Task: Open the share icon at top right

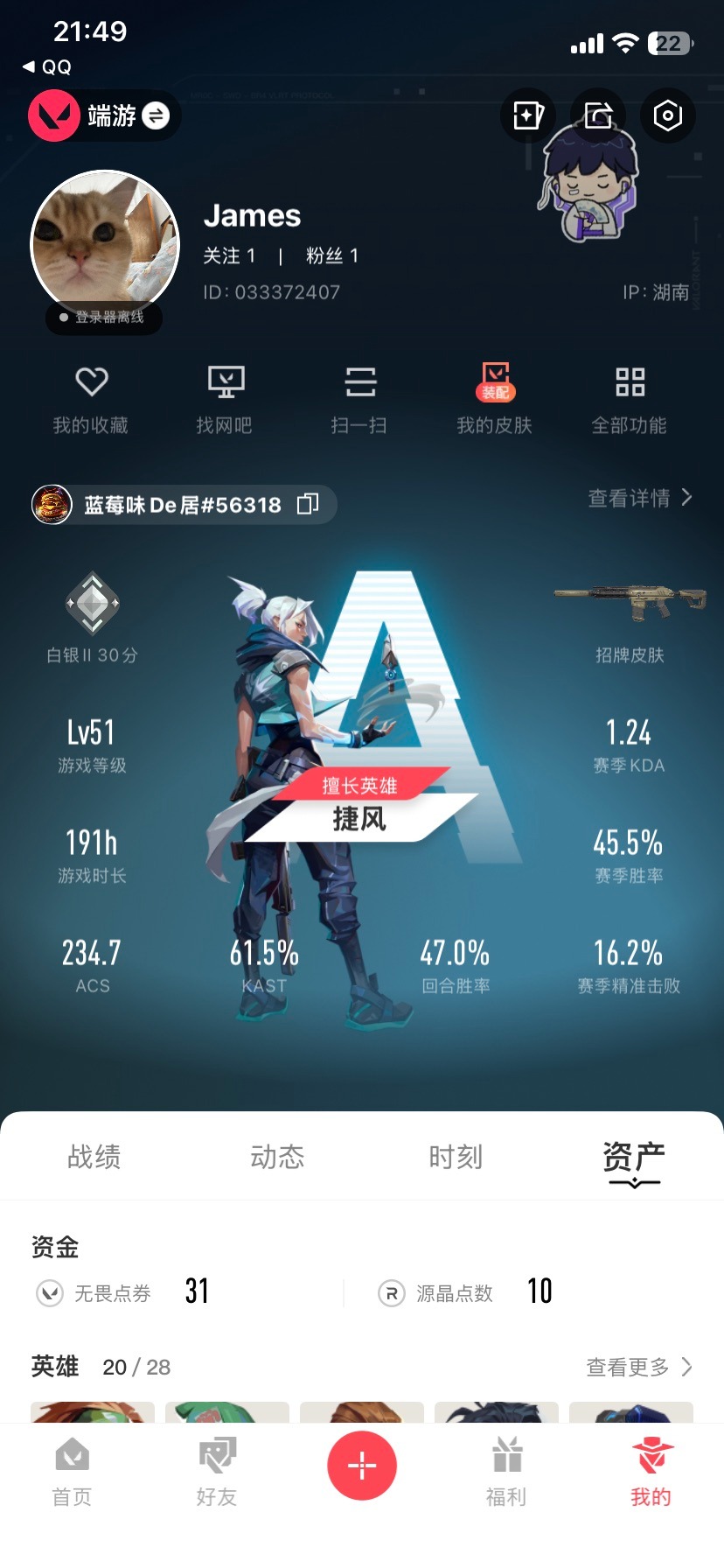Action: pos(597,115)
